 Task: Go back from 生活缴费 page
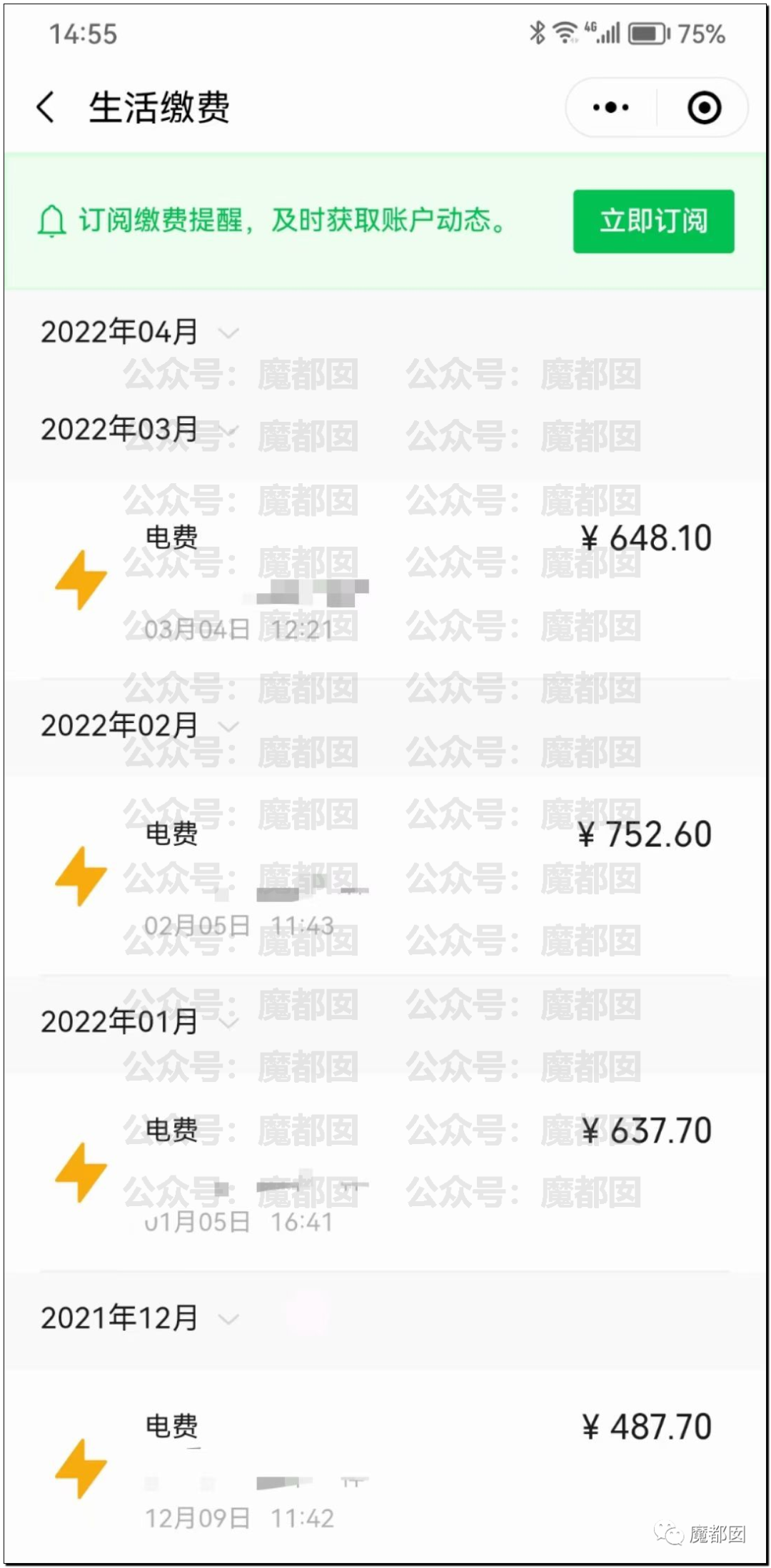pos(46,108)
